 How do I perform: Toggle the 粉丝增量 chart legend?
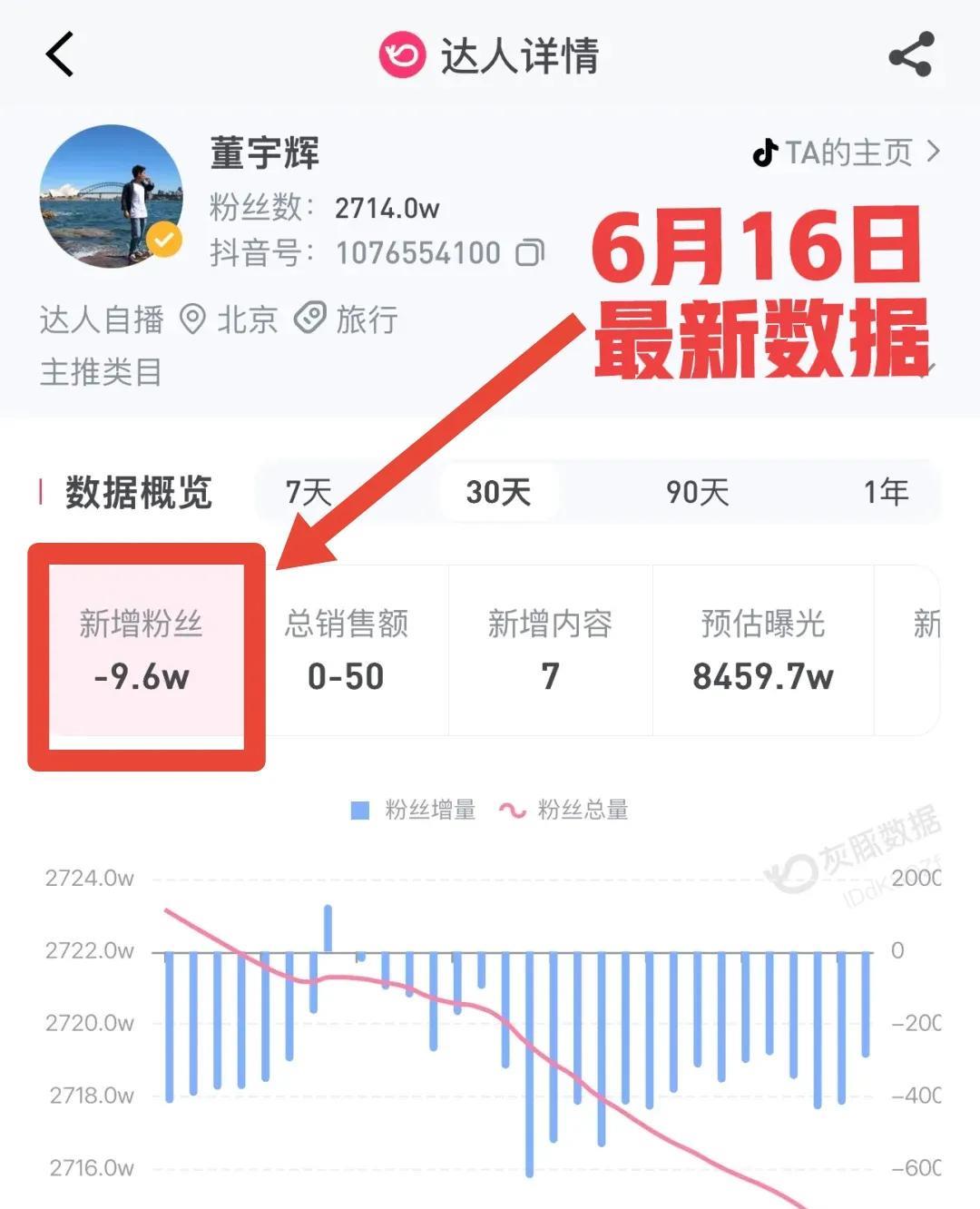(414, 810)
